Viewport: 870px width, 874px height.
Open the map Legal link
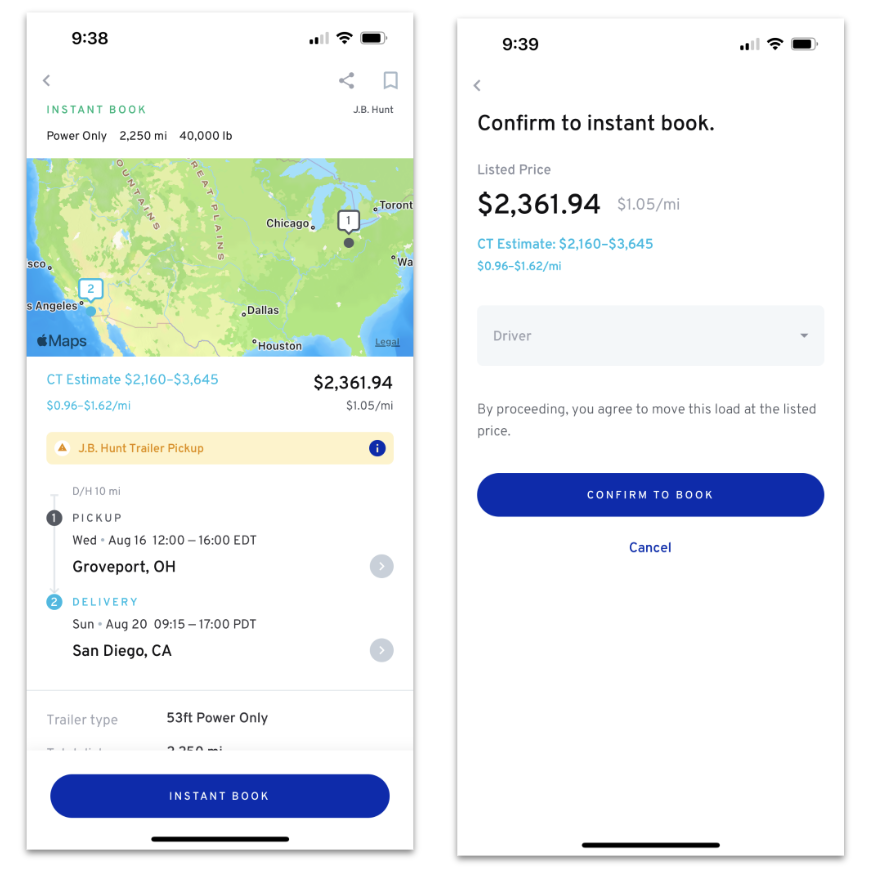click(x=387, y=342)
